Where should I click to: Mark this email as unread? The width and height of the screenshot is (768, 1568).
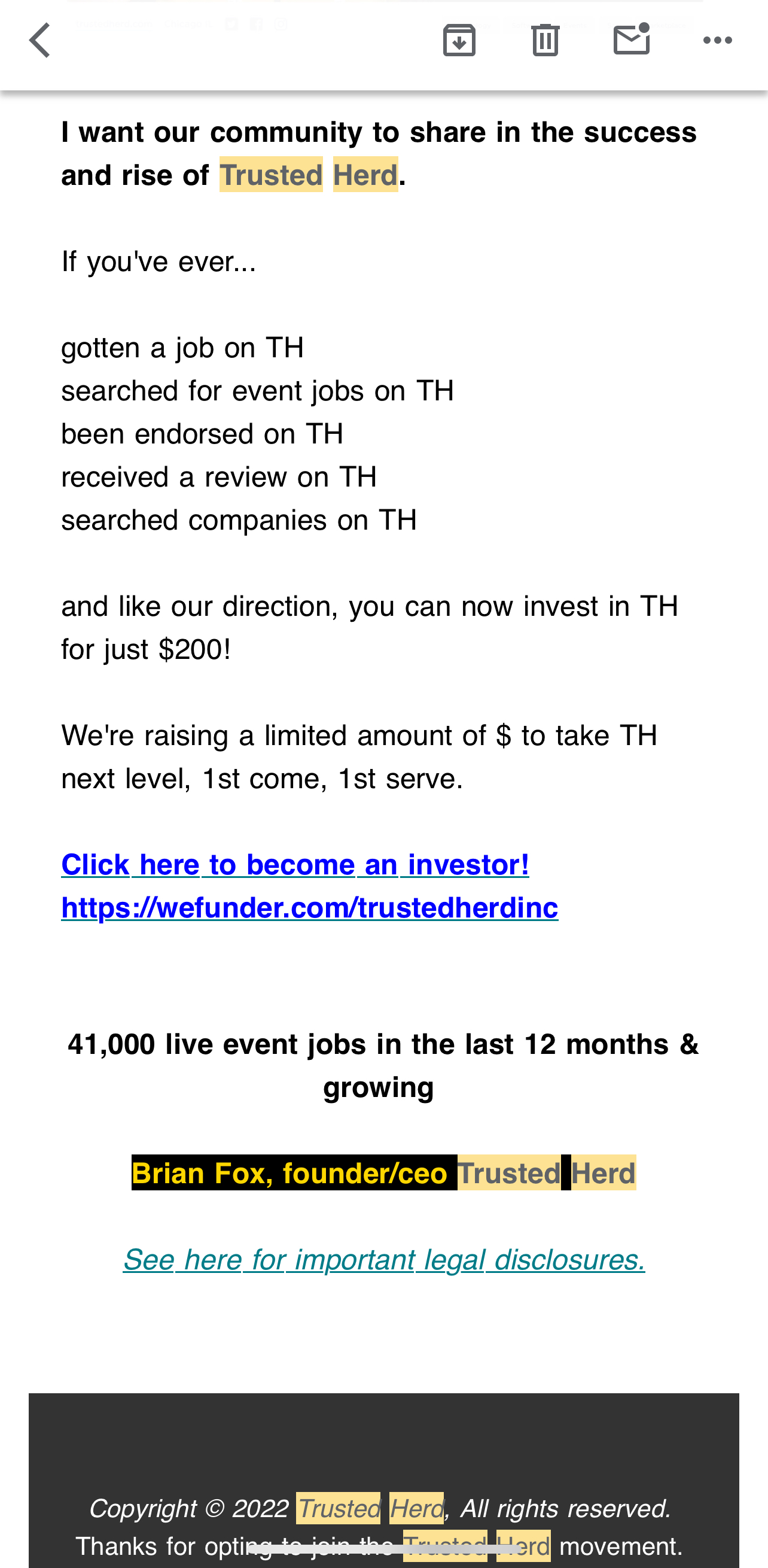click(x=632, y=39)
